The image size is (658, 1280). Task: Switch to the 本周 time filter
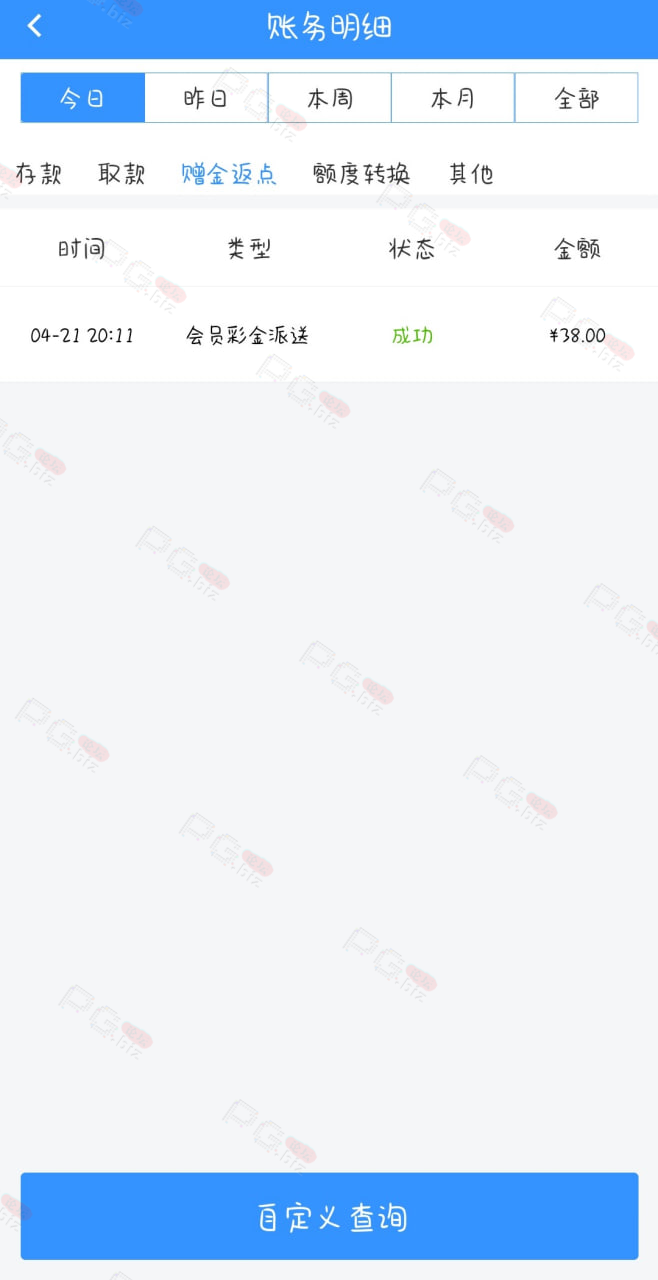pos(329,98)
